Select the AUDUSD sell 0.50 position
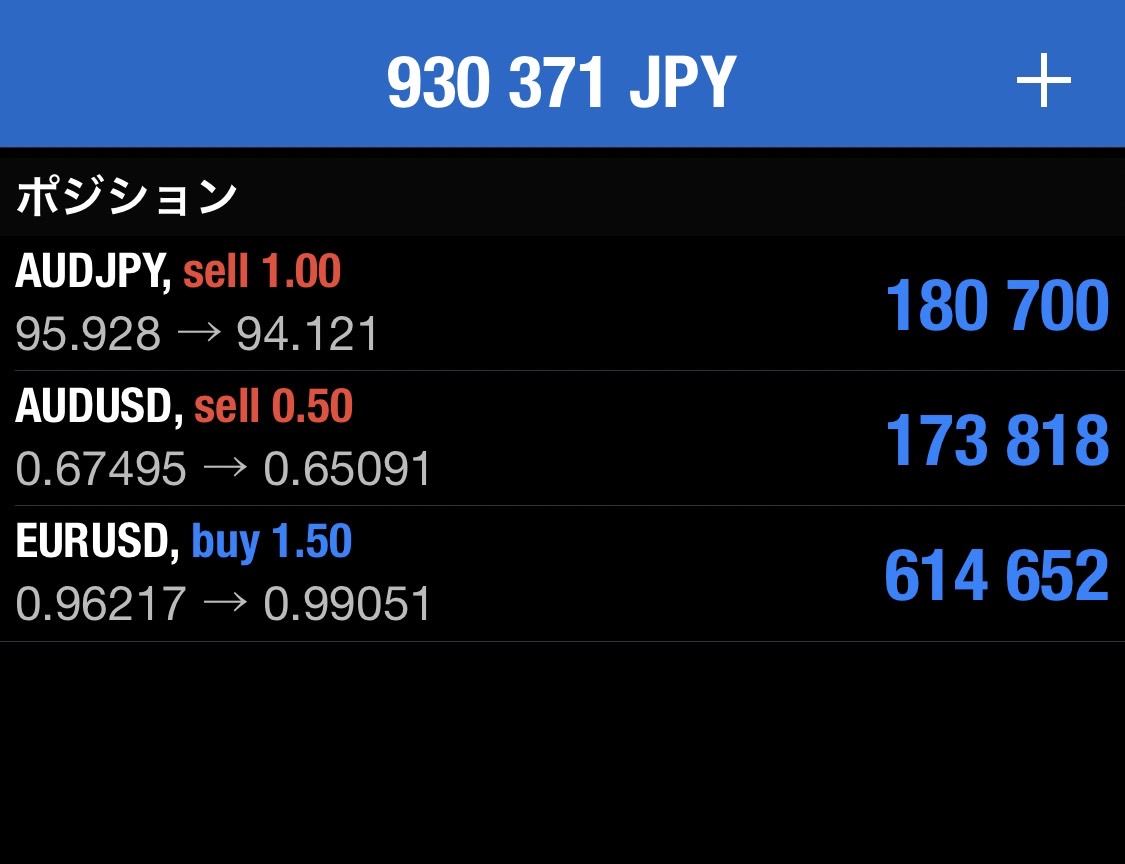1125x864 pixels. pos(560,439)
